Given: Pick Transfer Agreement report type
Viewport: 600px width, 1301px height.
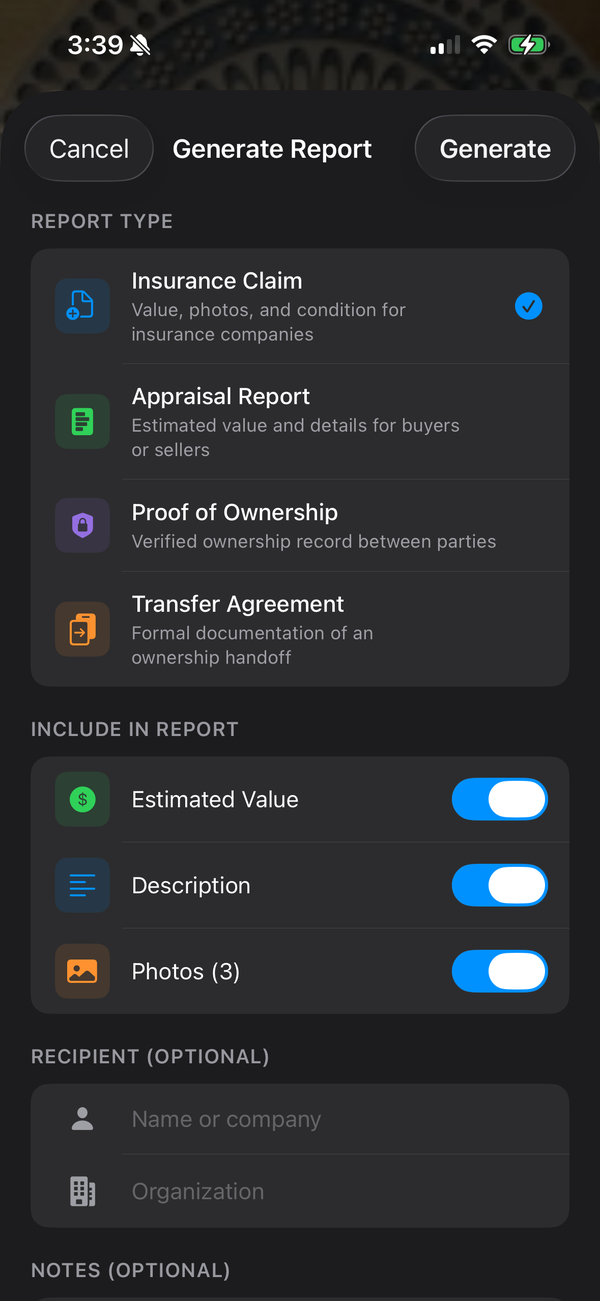Looking at the screenshot, I should tap(300, 629).
